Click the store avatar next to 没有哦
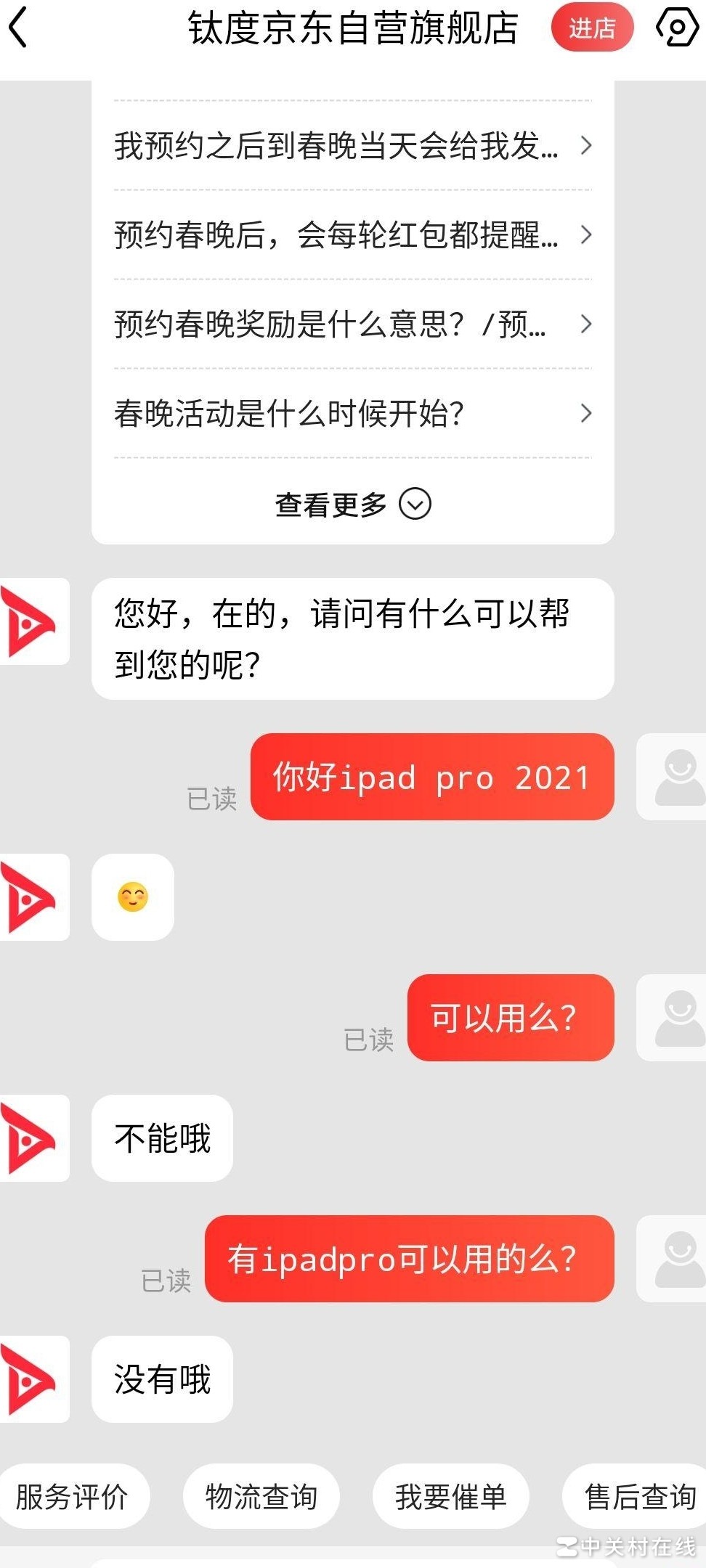 (34, 1378)
